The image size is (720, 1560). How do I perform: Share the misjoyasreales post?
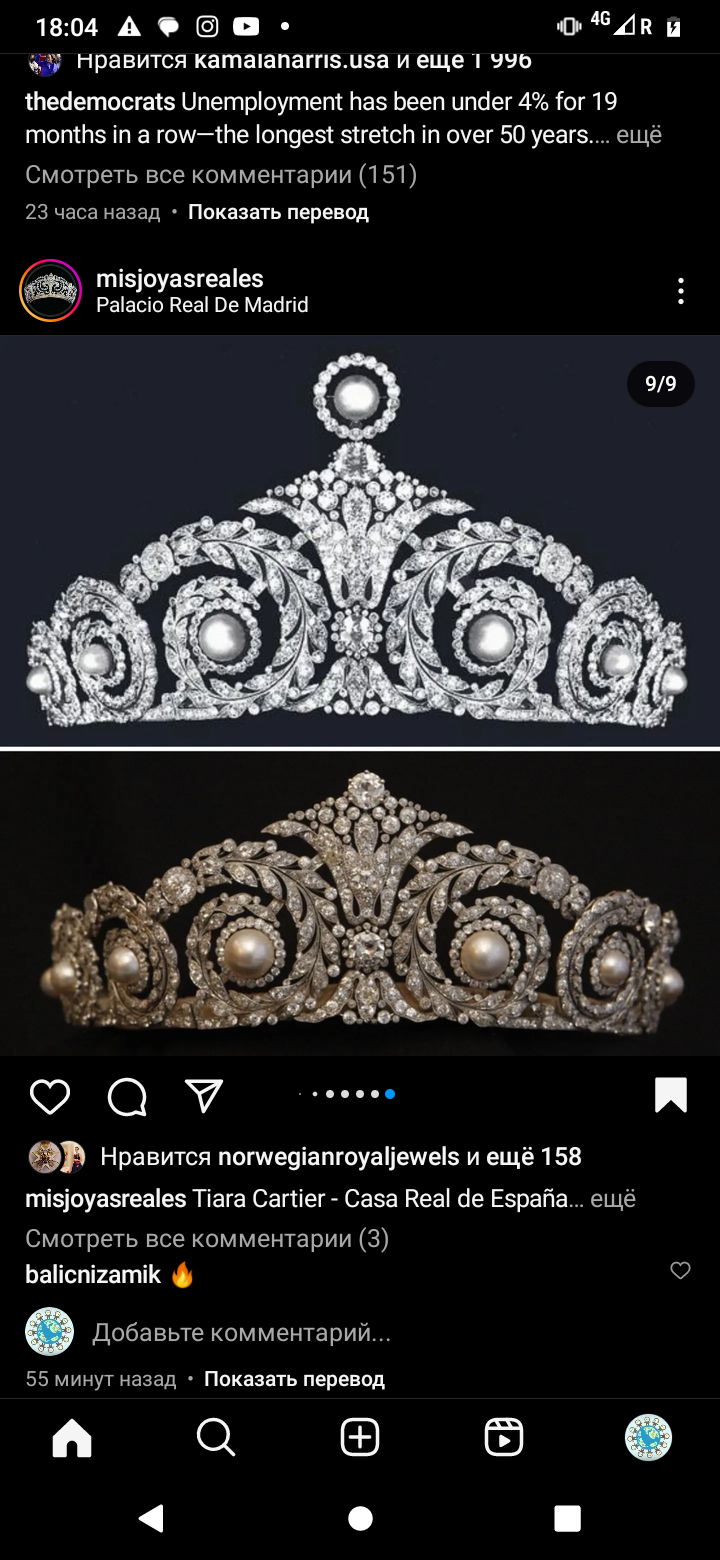click(204, 1096)
